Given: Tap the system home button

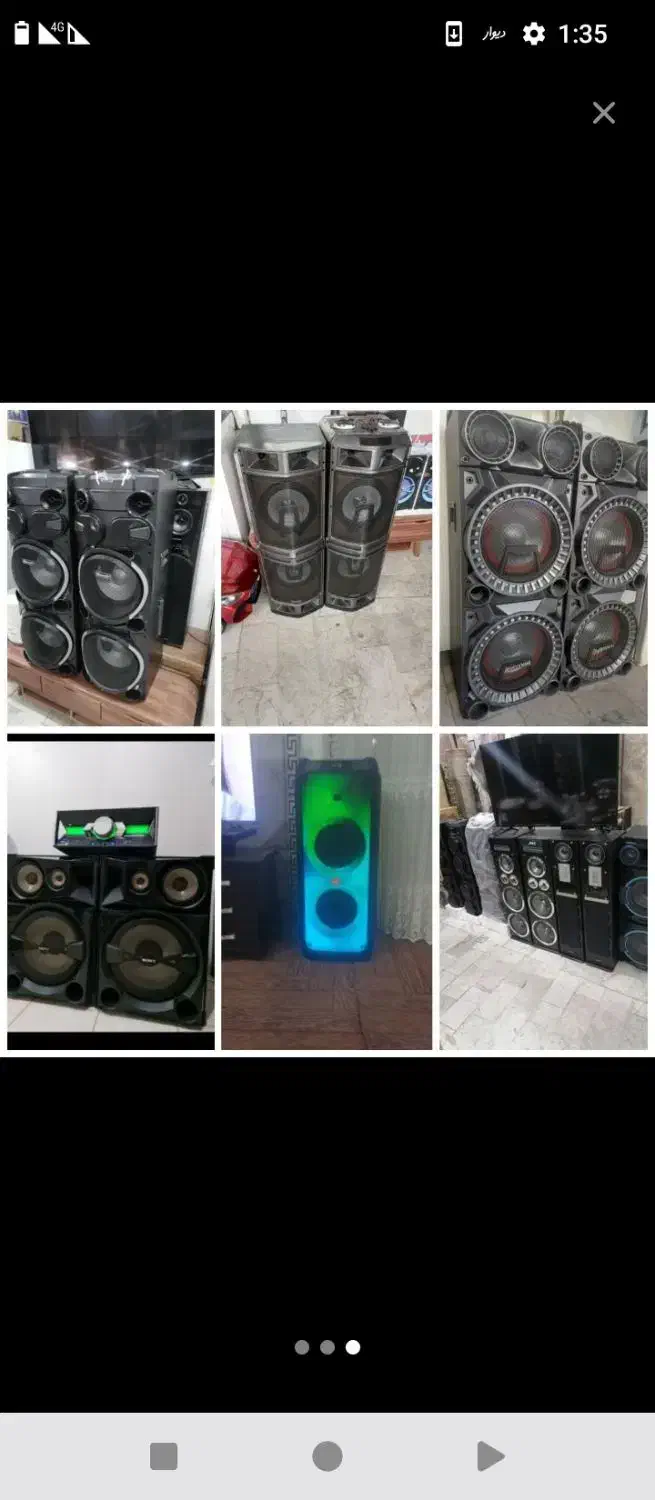Looking at the screenshot, I should click(327, 1456).
